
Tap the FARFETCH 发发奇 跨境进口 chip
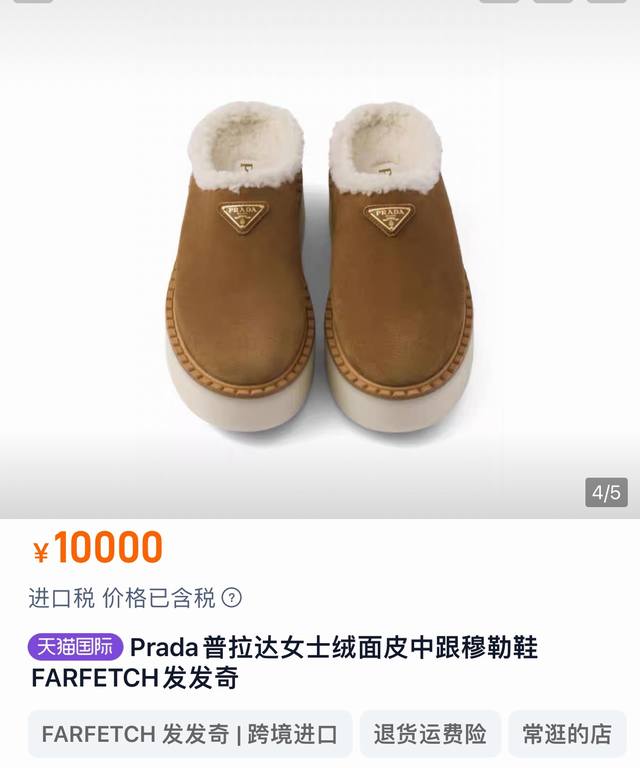pos(190,735)
